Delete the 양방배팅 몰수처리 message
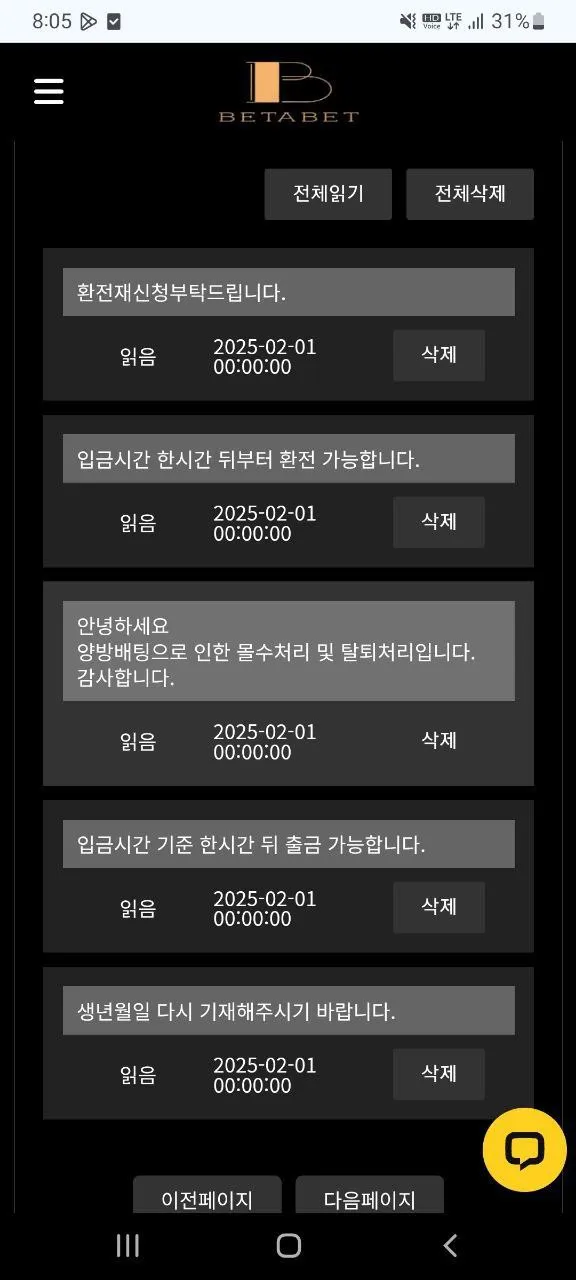The height and width of the screenshot is (1280, 576). coord(439,740)
